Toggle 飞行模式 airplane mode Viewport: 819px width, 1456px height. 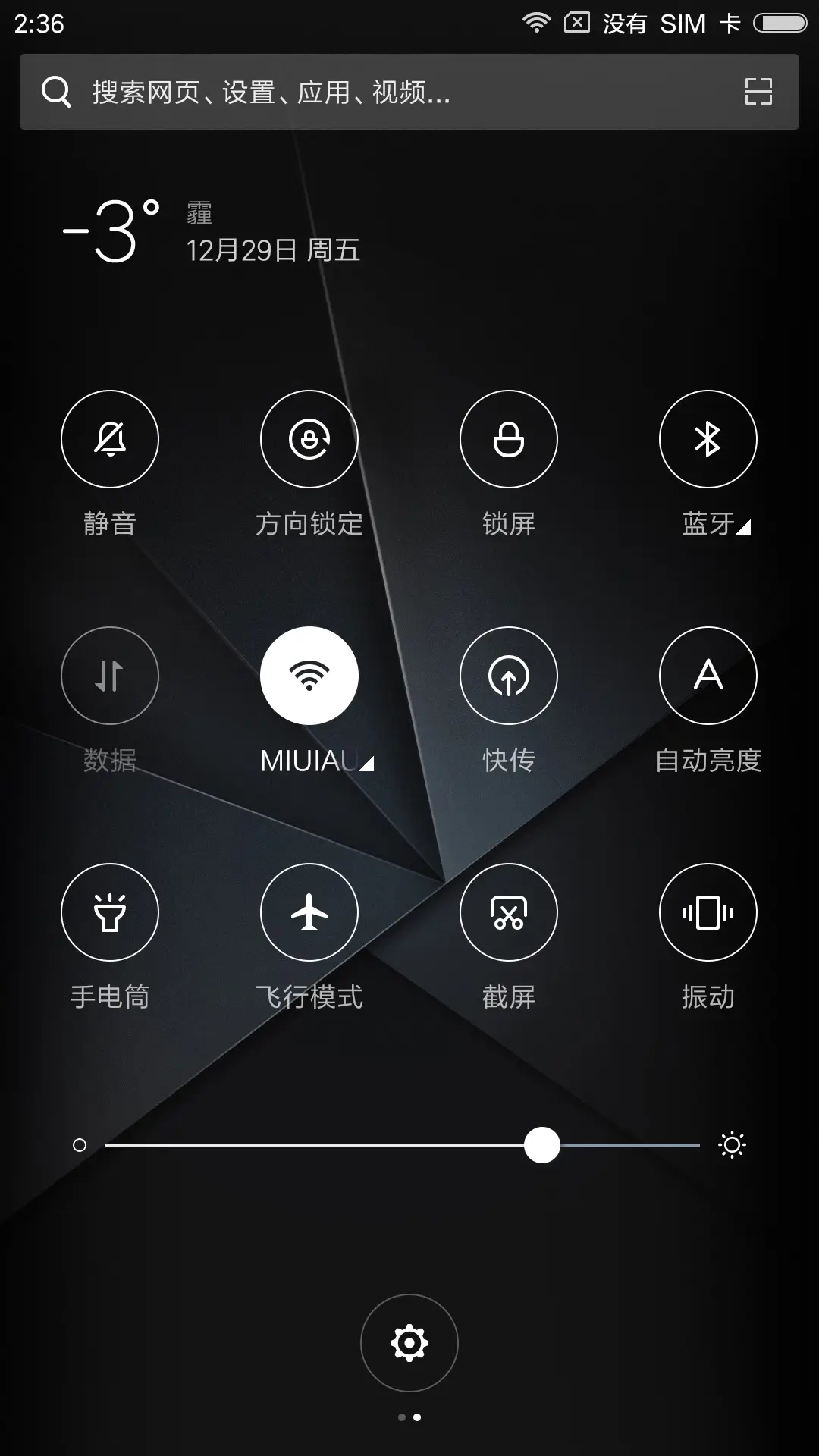click(x=309, y=913)
